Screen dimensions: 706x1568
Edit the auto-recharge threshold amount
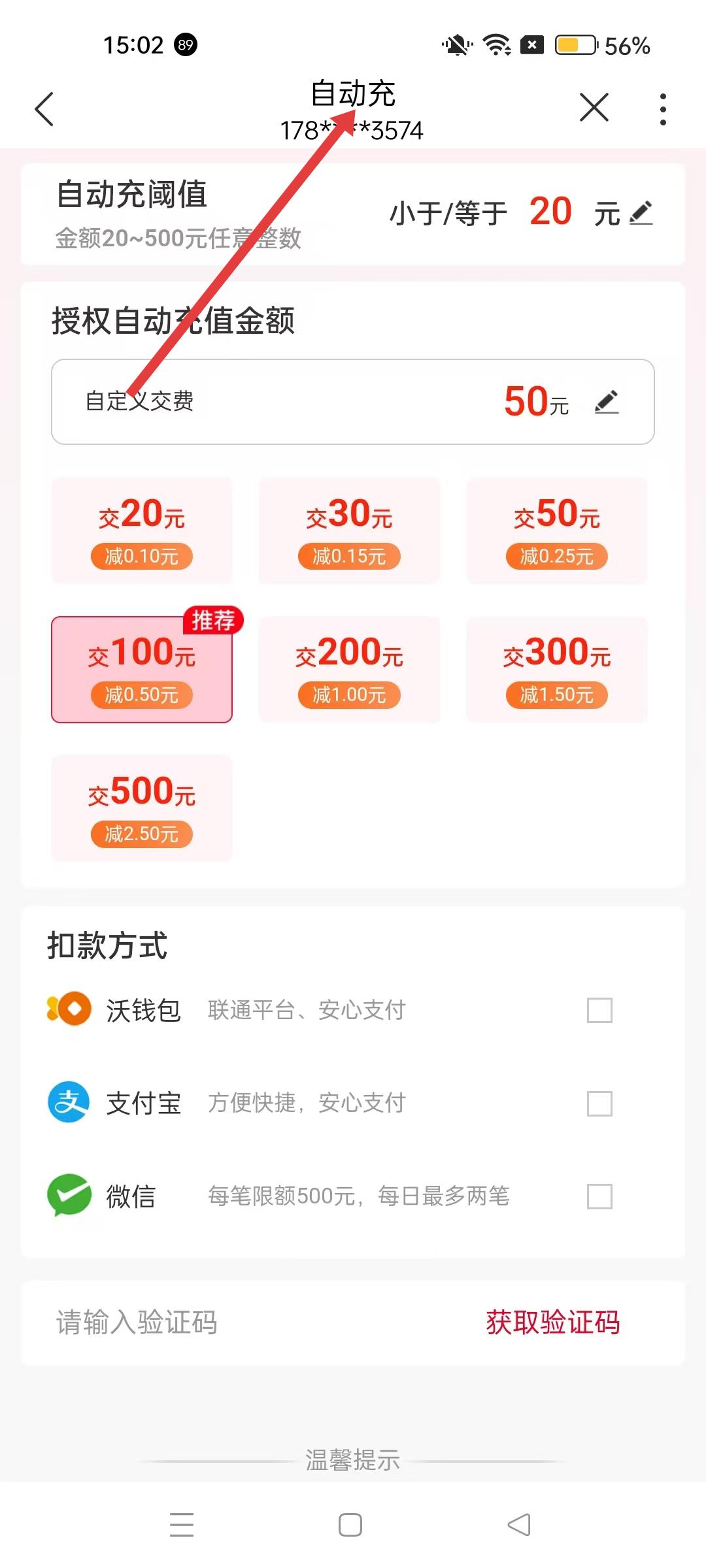641,213
